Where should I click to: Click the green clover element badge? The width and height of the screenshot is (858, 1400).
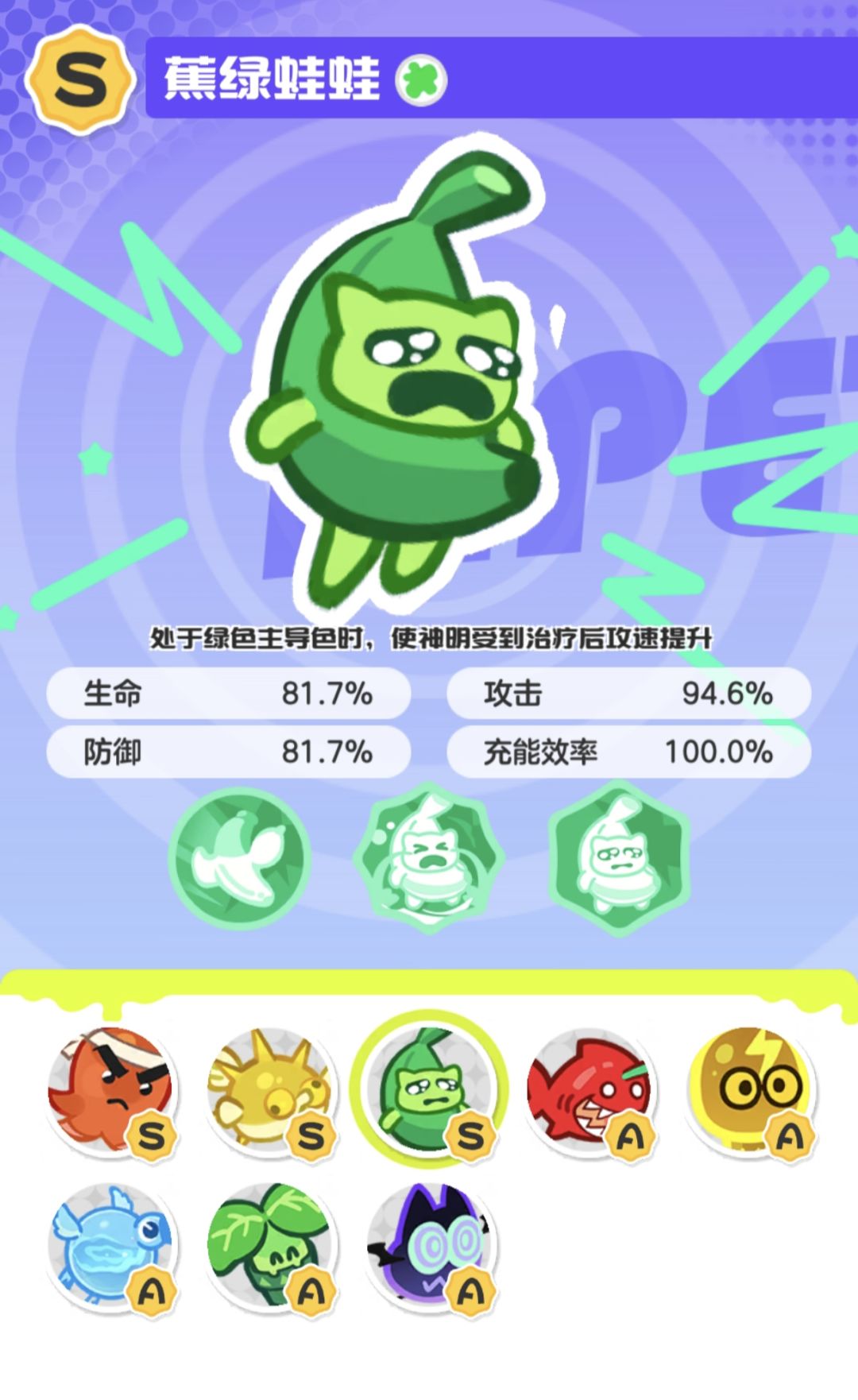(x=421, y=80)
